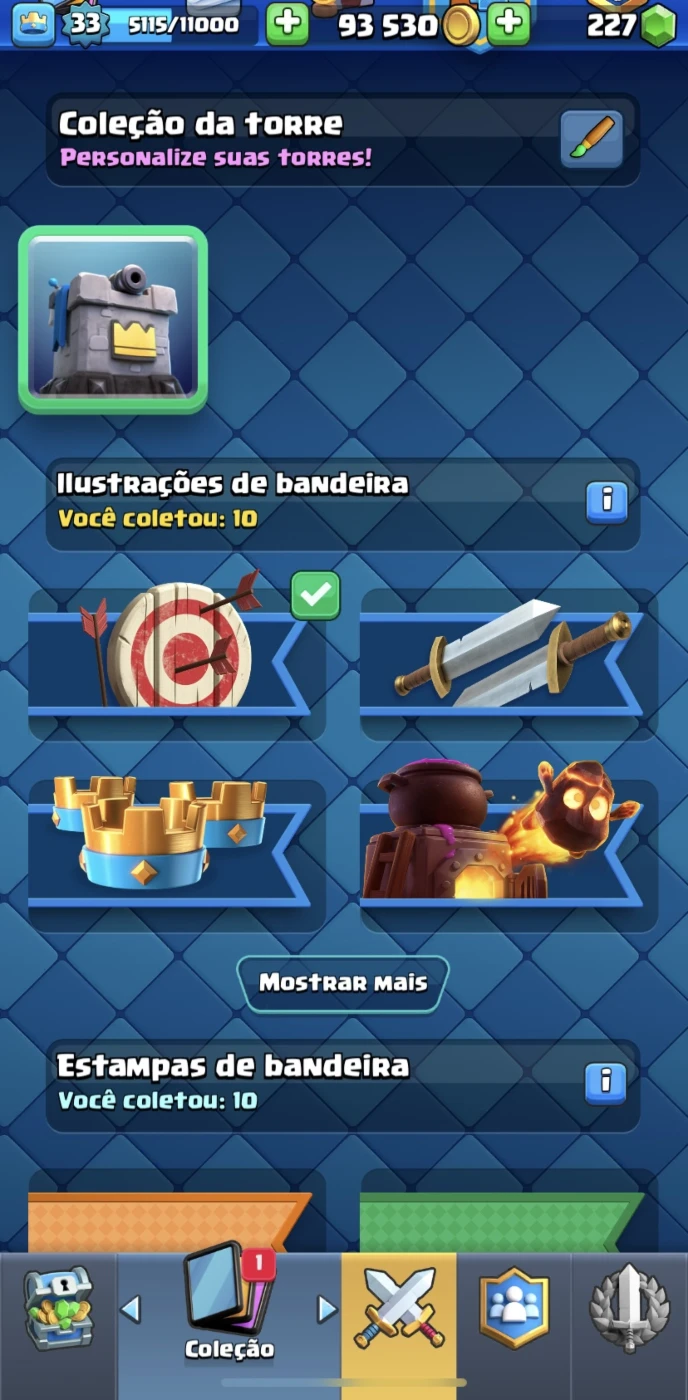Open the shop chest tab
The image size is (688, 1400).
click(58, 1308)
